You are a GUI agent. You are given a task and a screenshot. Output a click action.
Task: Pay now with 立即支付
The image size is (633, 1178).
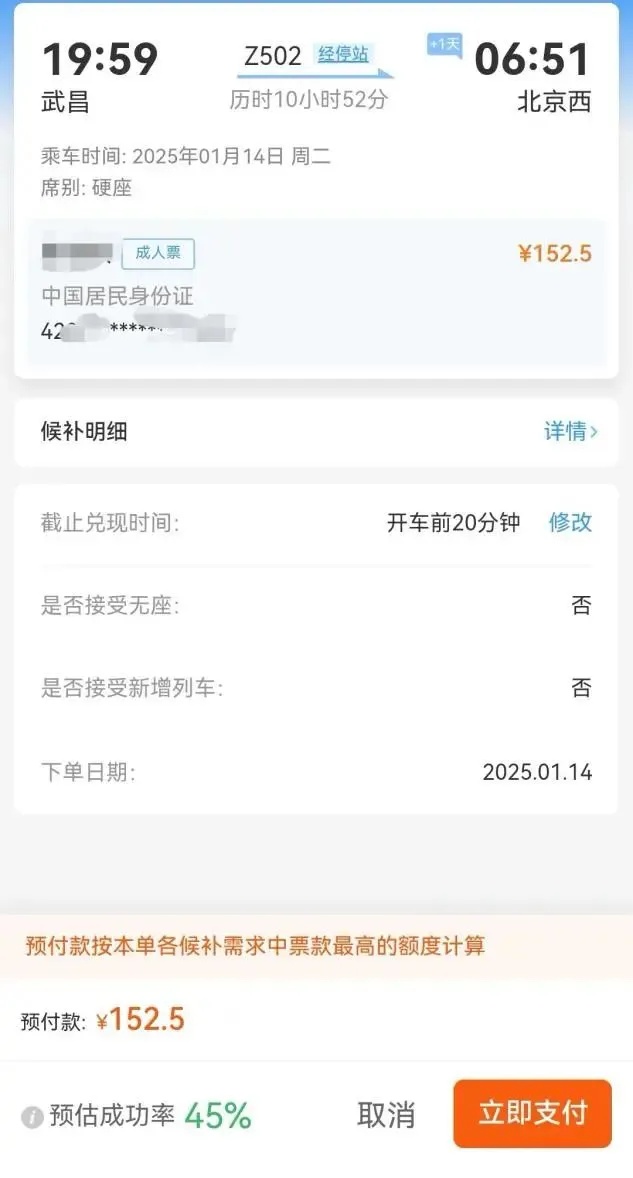tap(532, 1113)
